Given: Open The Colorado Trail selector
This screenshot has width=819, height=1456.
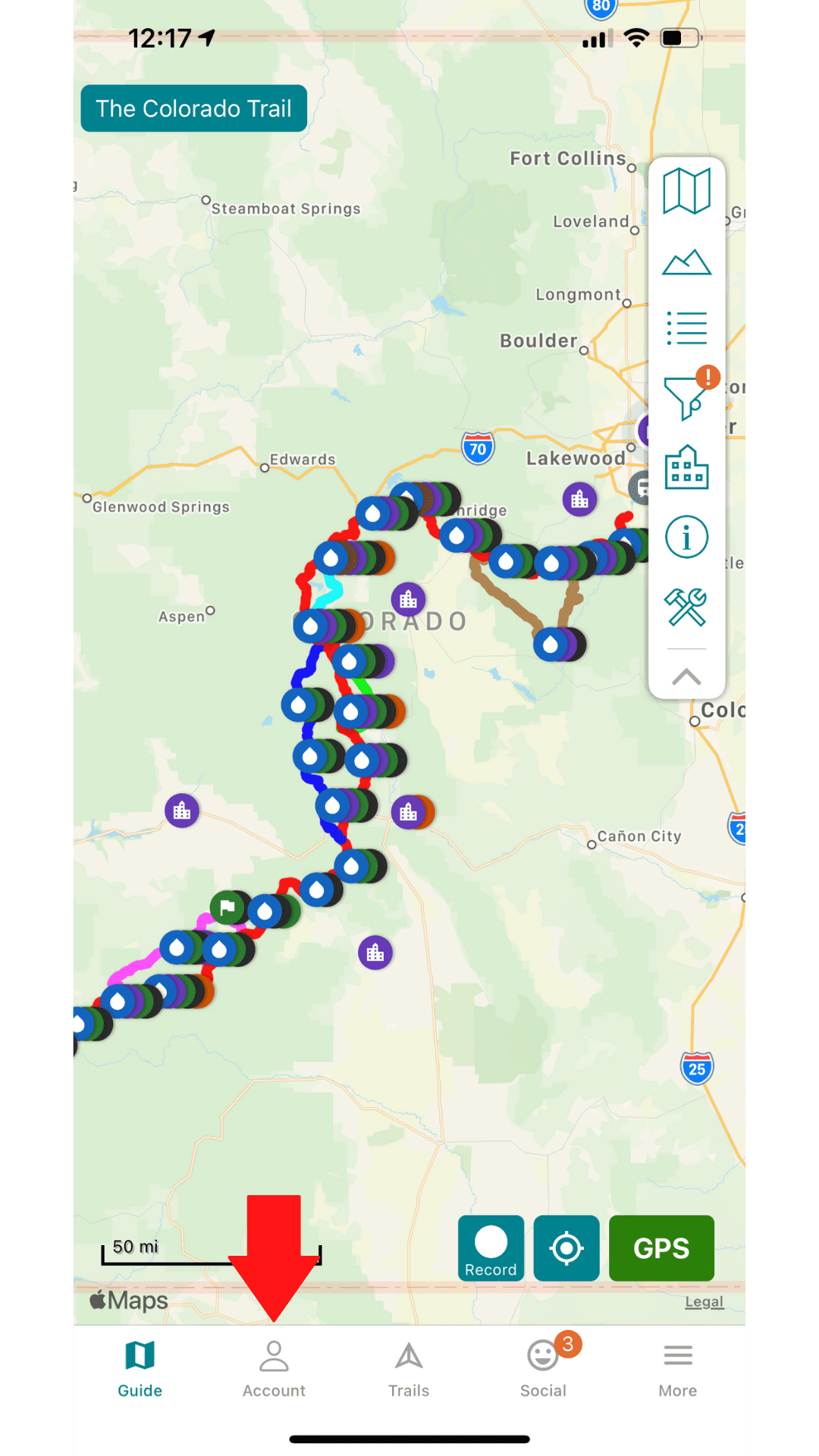Looking at the screenshot, I should [x=193, y=108].
